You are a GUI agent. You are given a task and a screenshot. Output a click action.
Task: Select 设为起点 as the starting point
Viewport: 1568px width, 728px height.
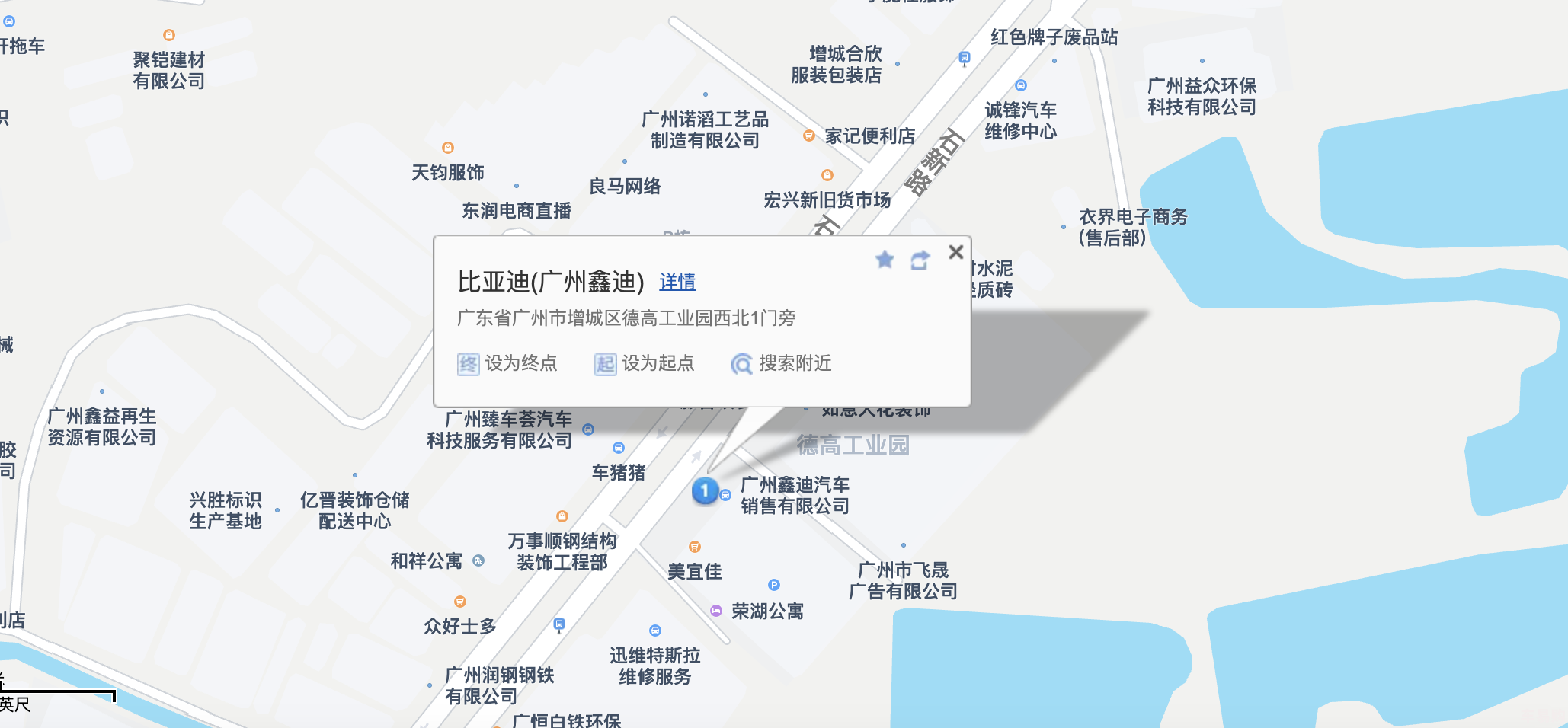tap(645, 363)
